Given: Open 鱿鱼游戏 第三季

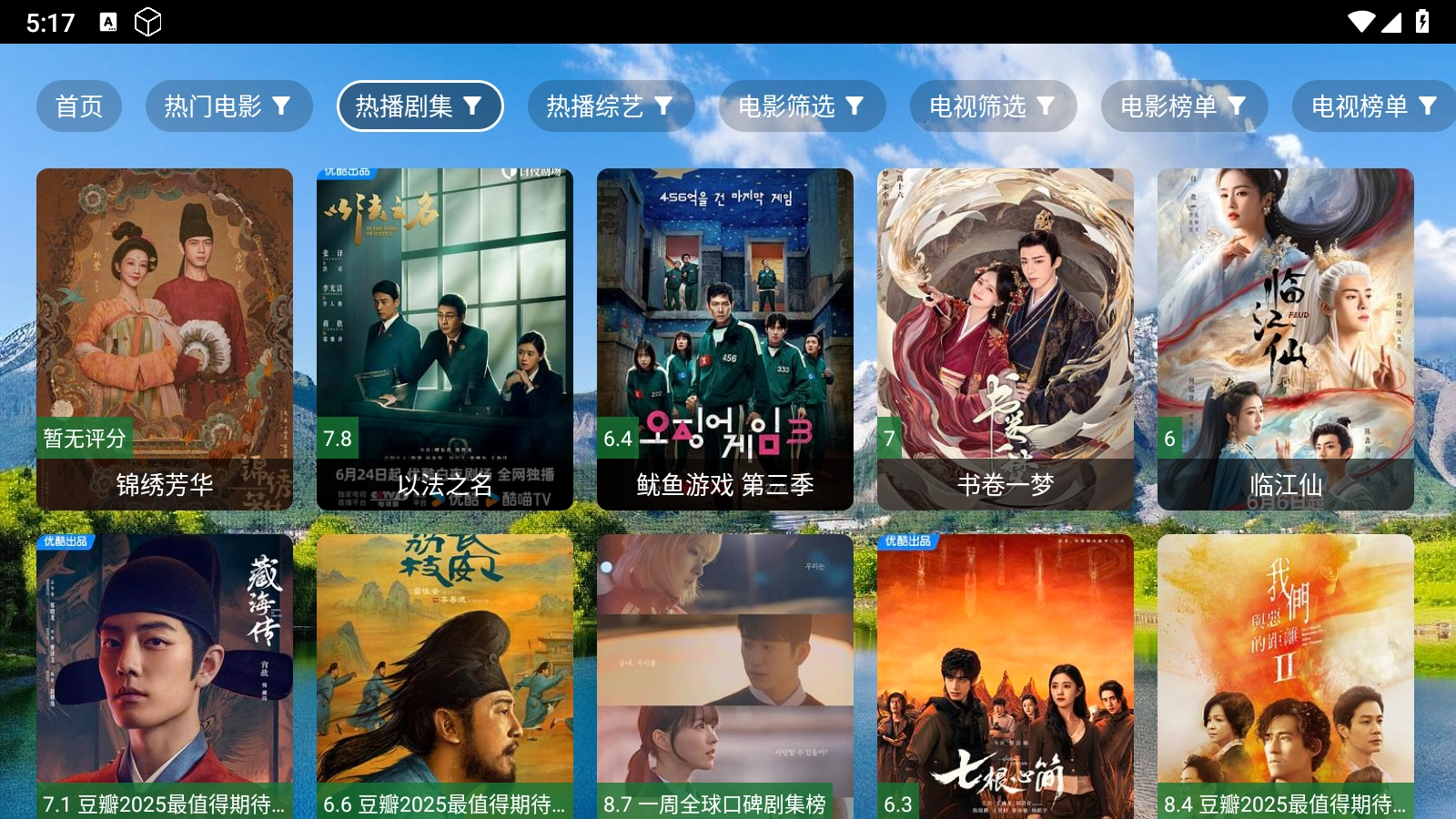Looking at the screenshot, I should 725,339.
